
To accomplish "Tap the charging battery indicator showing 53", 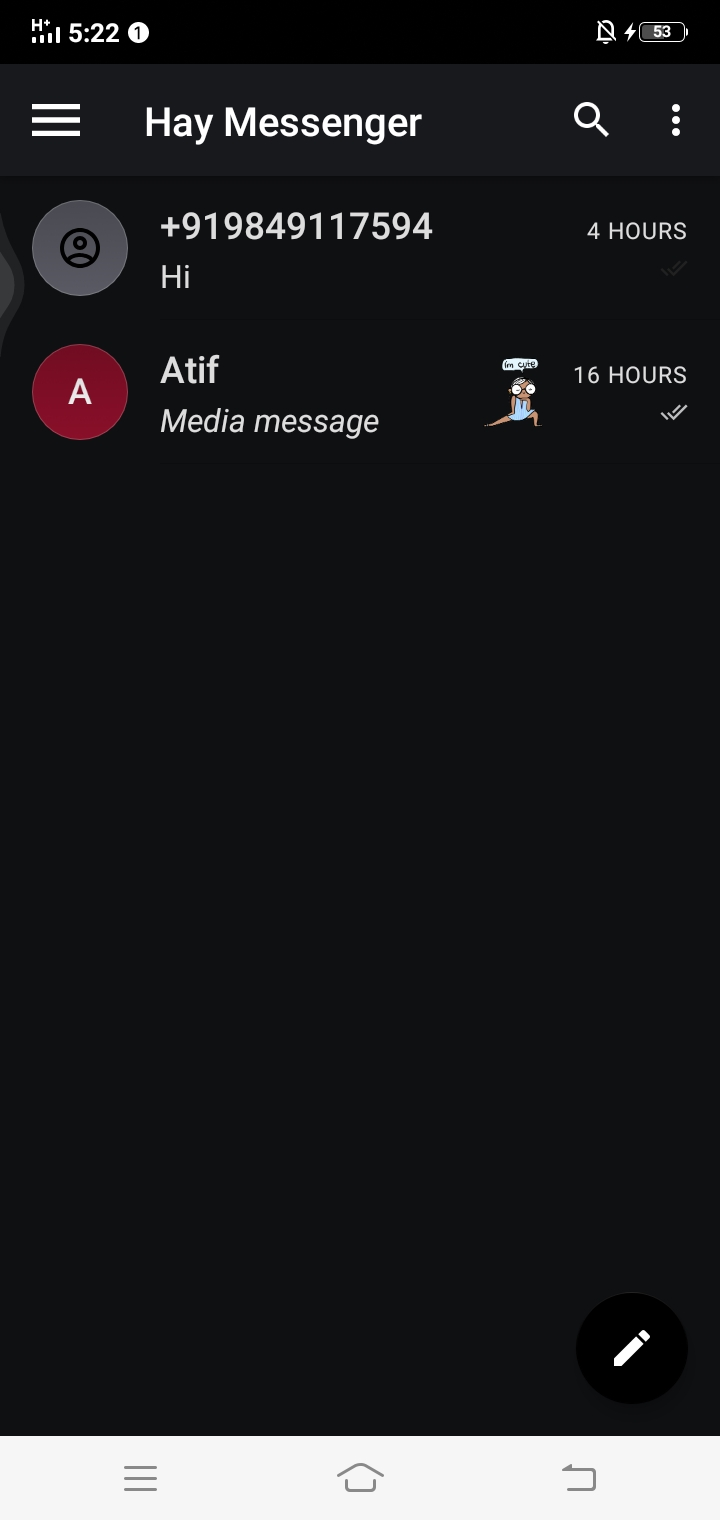I will [658, 31].
